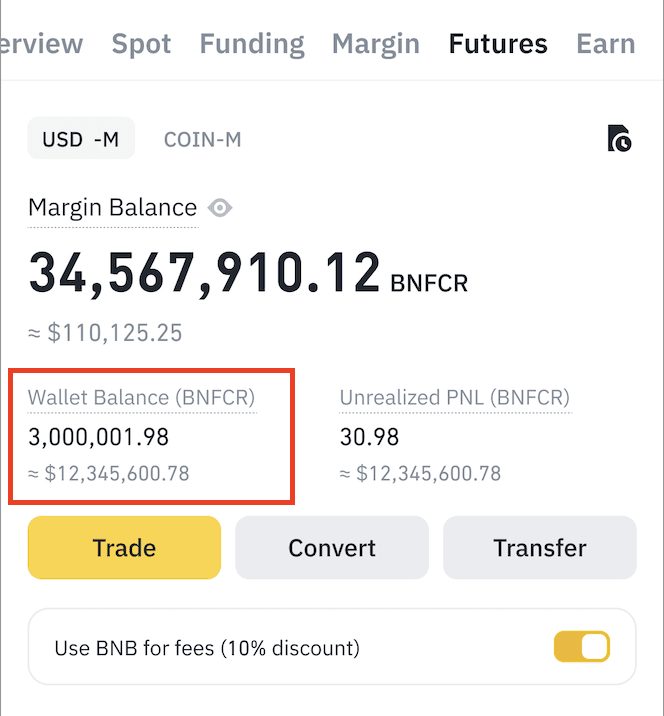Hide the margin balance with the eye icon
664x716 pixels.
[x=220, y=208]
